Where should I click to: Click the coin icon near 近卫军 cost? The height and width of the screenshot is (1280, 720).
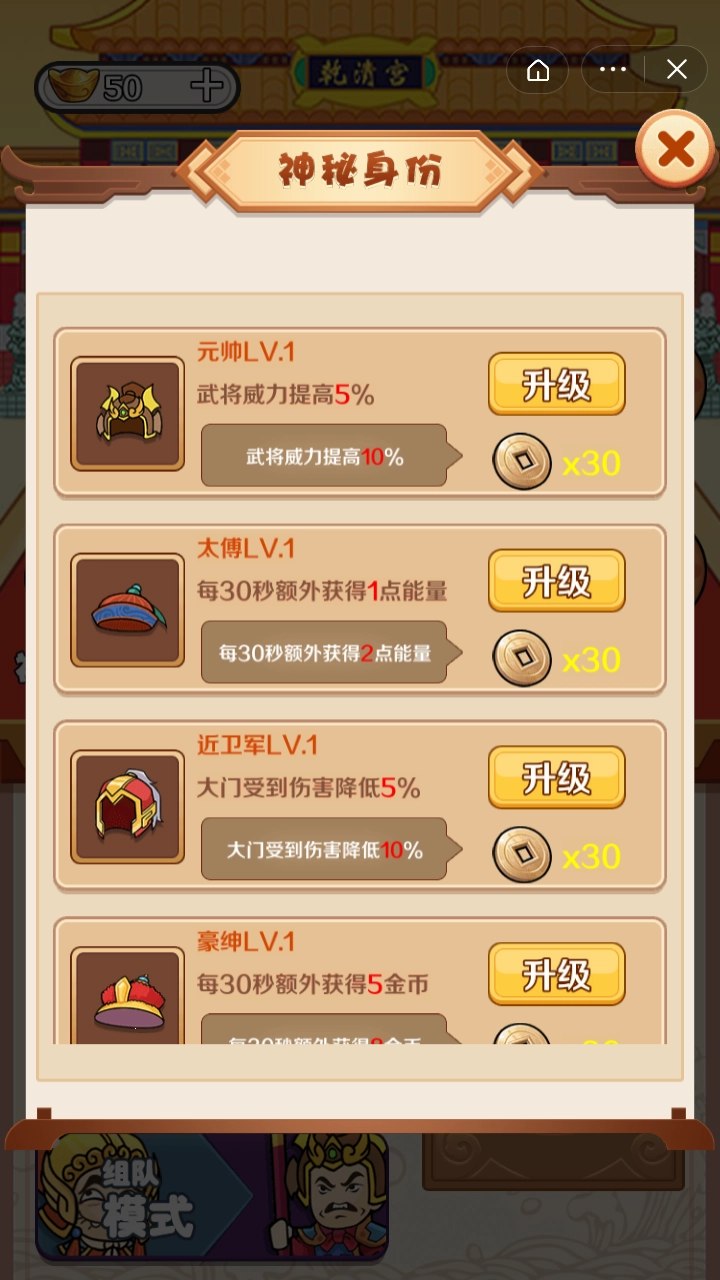[521, 855]
